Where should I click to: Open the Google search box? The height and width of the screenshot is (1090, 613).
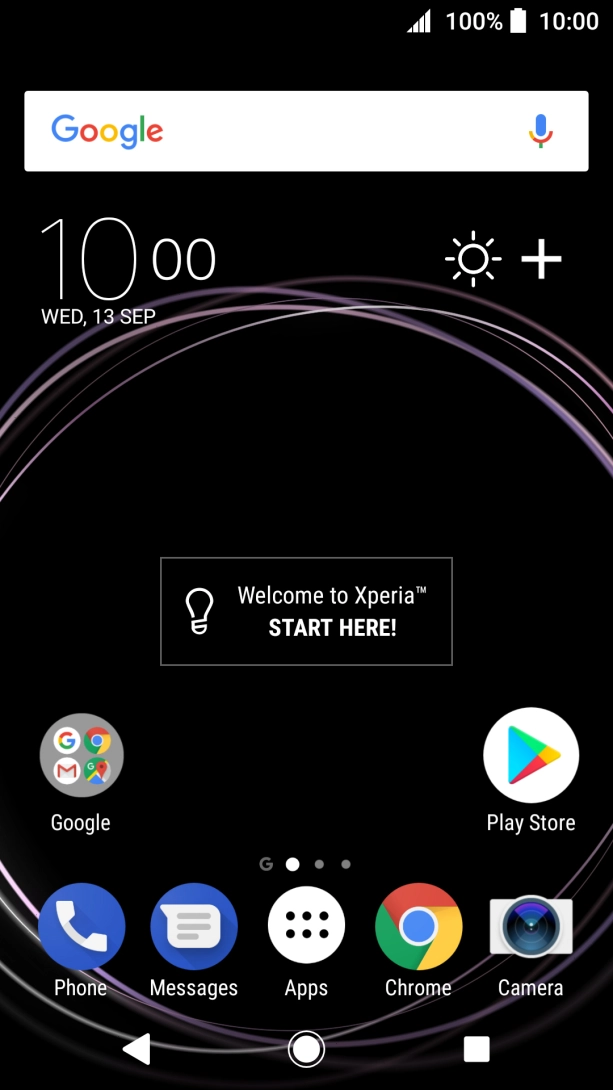[306, 131]
